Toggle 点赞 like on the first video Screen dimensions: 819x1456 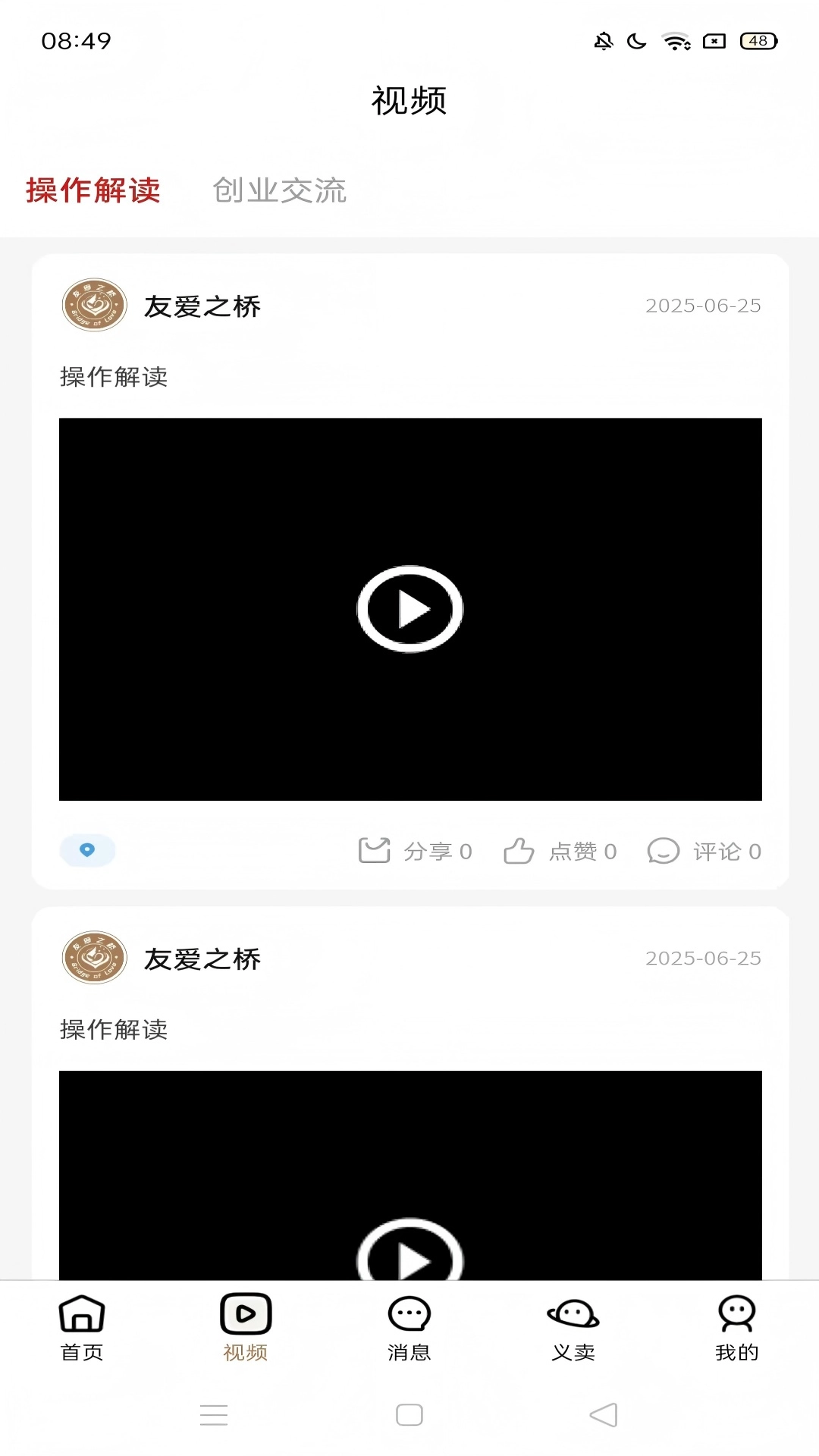point(519,851)
